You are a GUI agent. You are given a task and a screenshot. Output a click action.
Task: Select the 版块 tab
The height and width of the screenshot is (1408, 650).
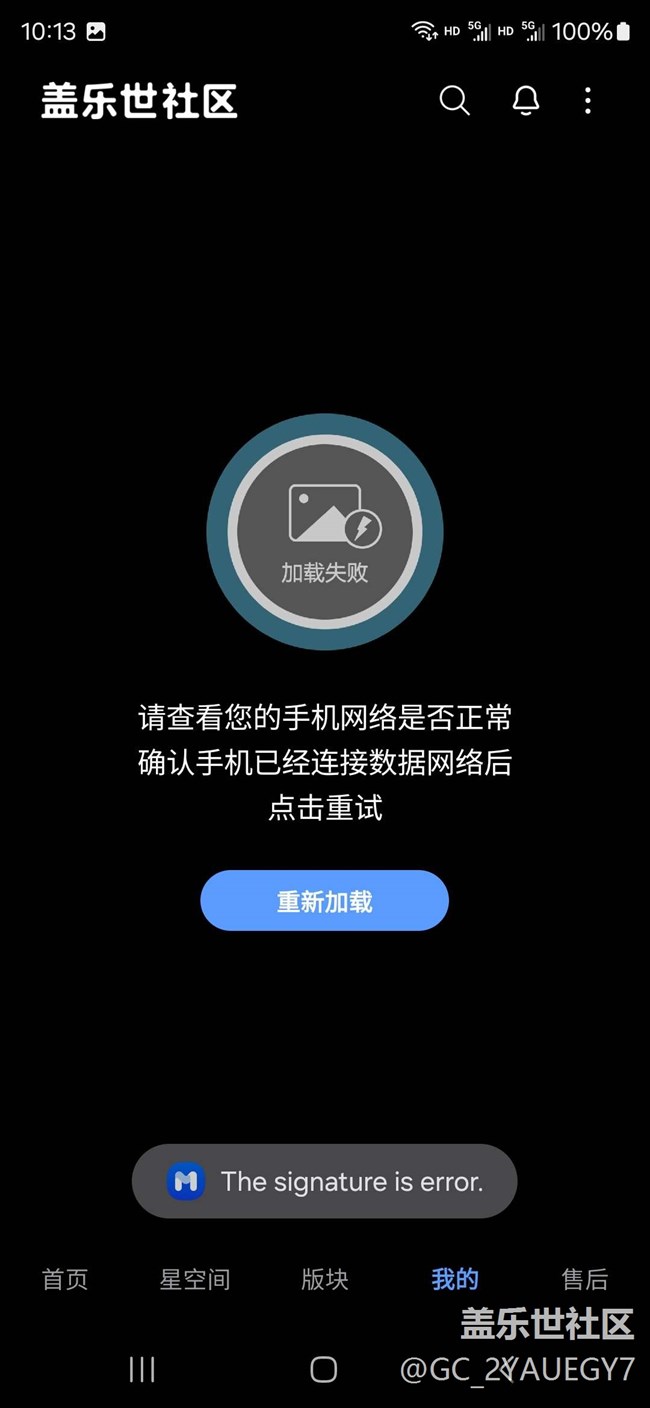tap(325, 1279)
